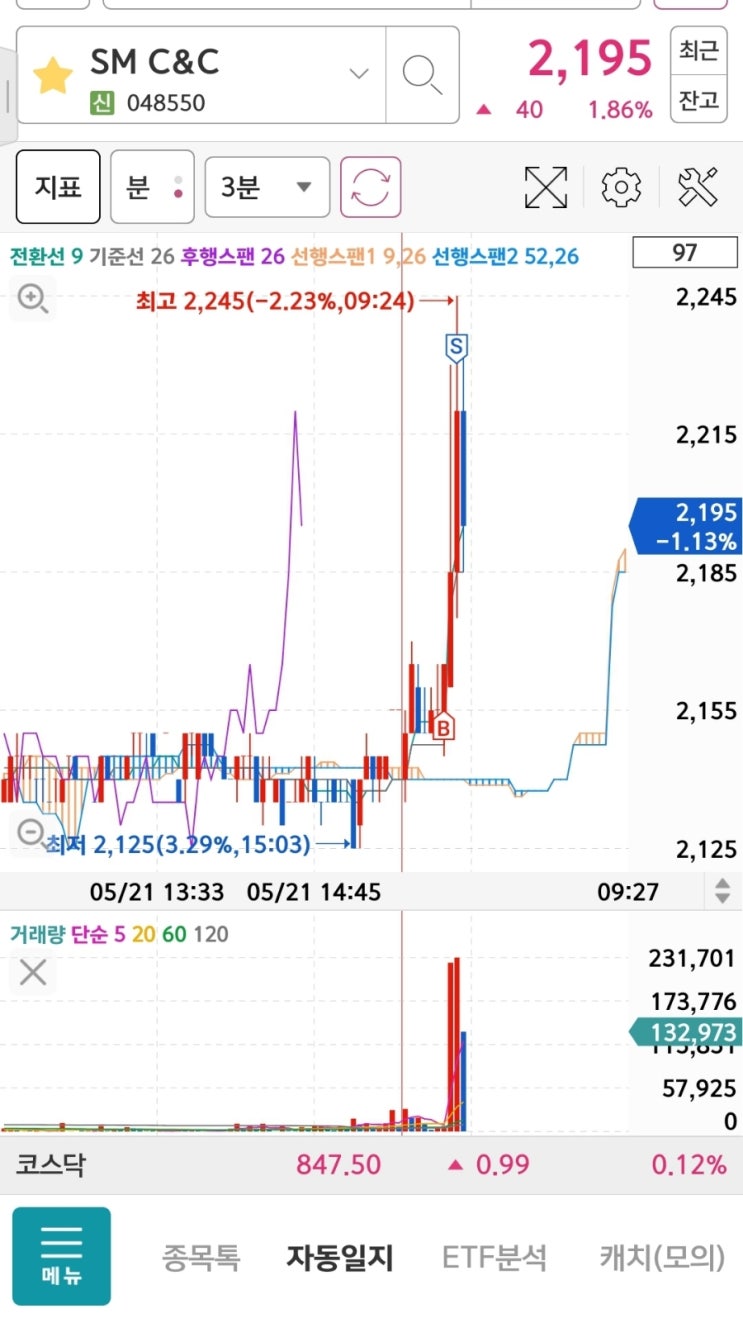Open the 잔고 balance button
This screenshot has height=1318, width=743.
(x=698, y=99)
